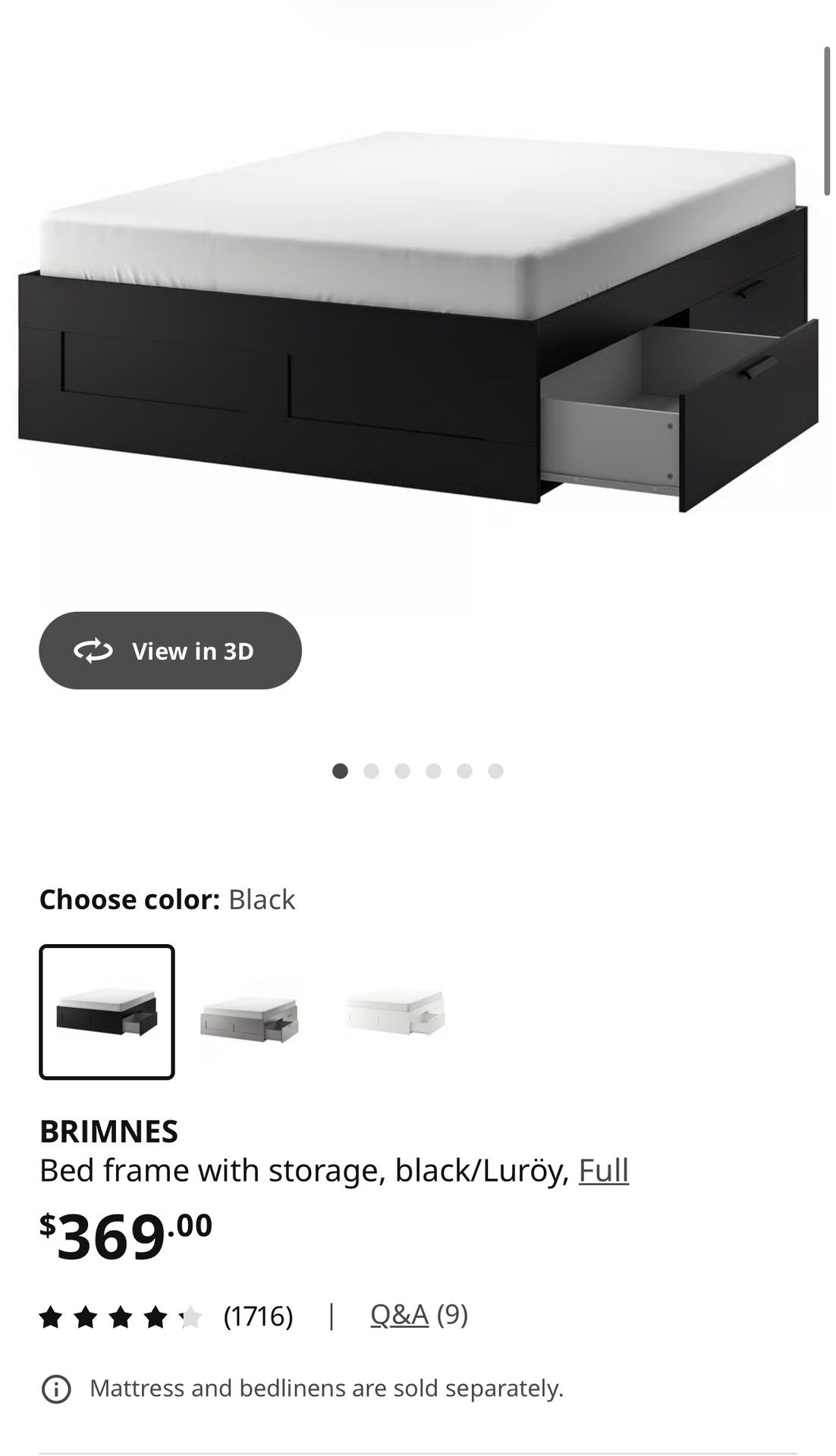Image resolution: width=836 pixels, height=1456 pixels.
Task: View the 1716 star-rating reviews
Action: 167,1316
